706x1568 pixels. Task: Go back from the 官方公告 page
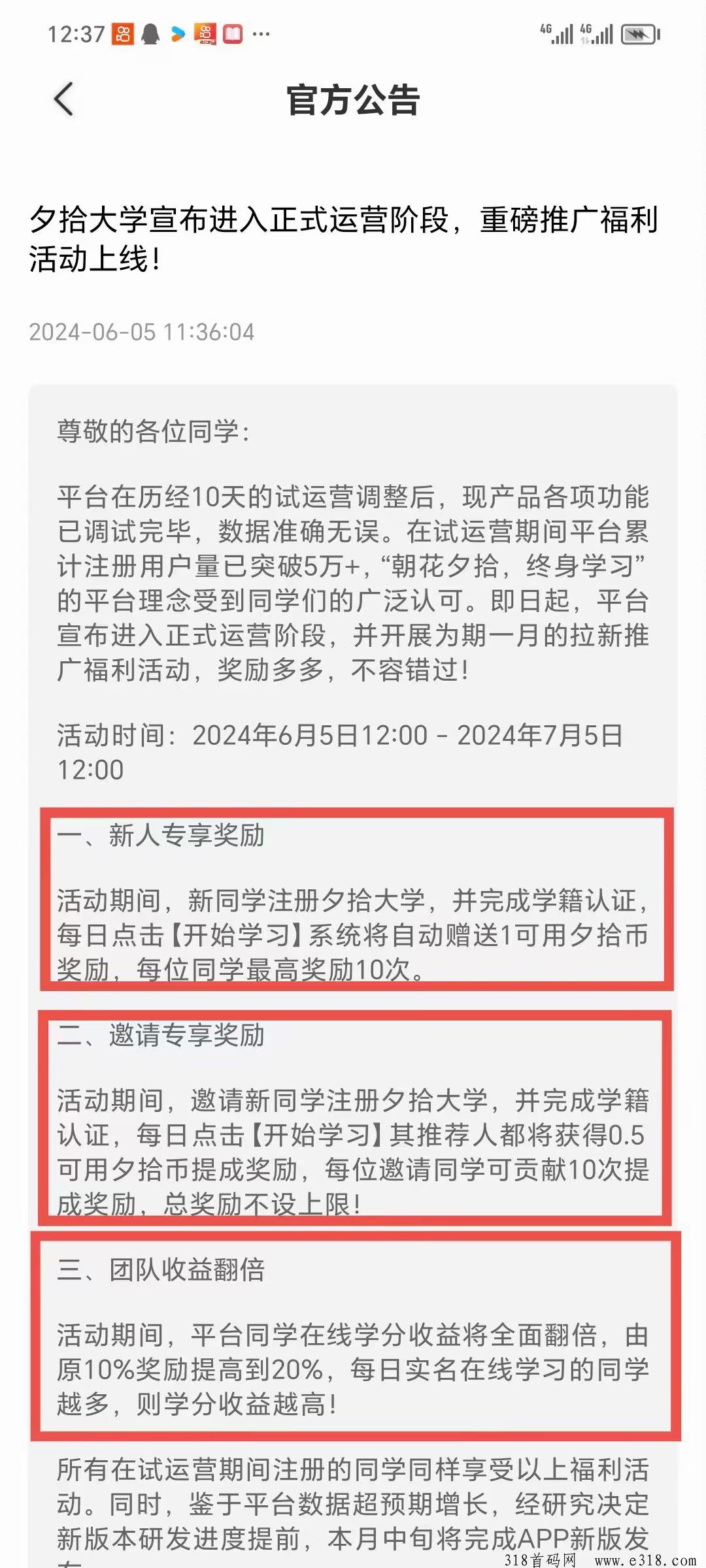tap(63, 99)
